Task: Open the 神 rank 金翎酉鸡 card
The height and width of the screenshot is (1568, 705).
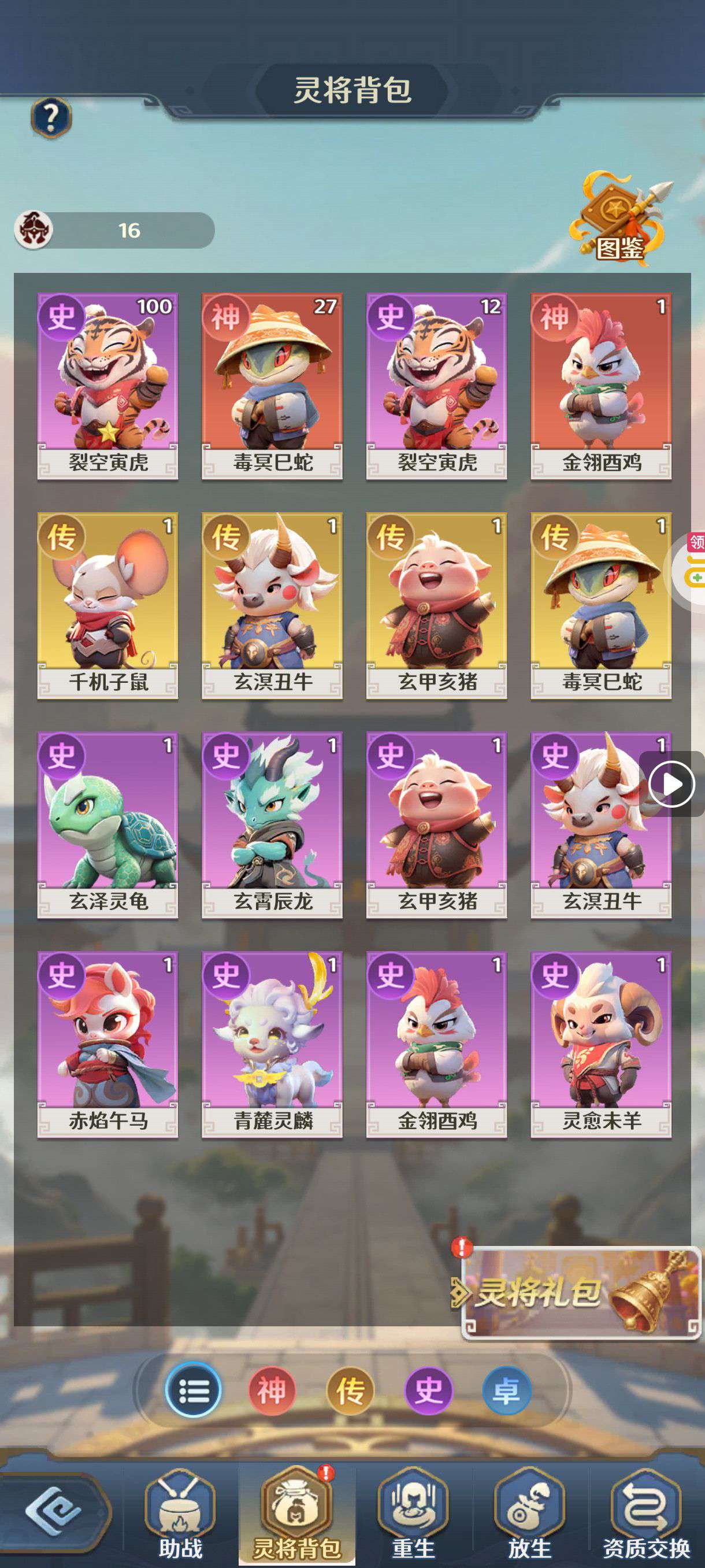Action: click(601, 385)
